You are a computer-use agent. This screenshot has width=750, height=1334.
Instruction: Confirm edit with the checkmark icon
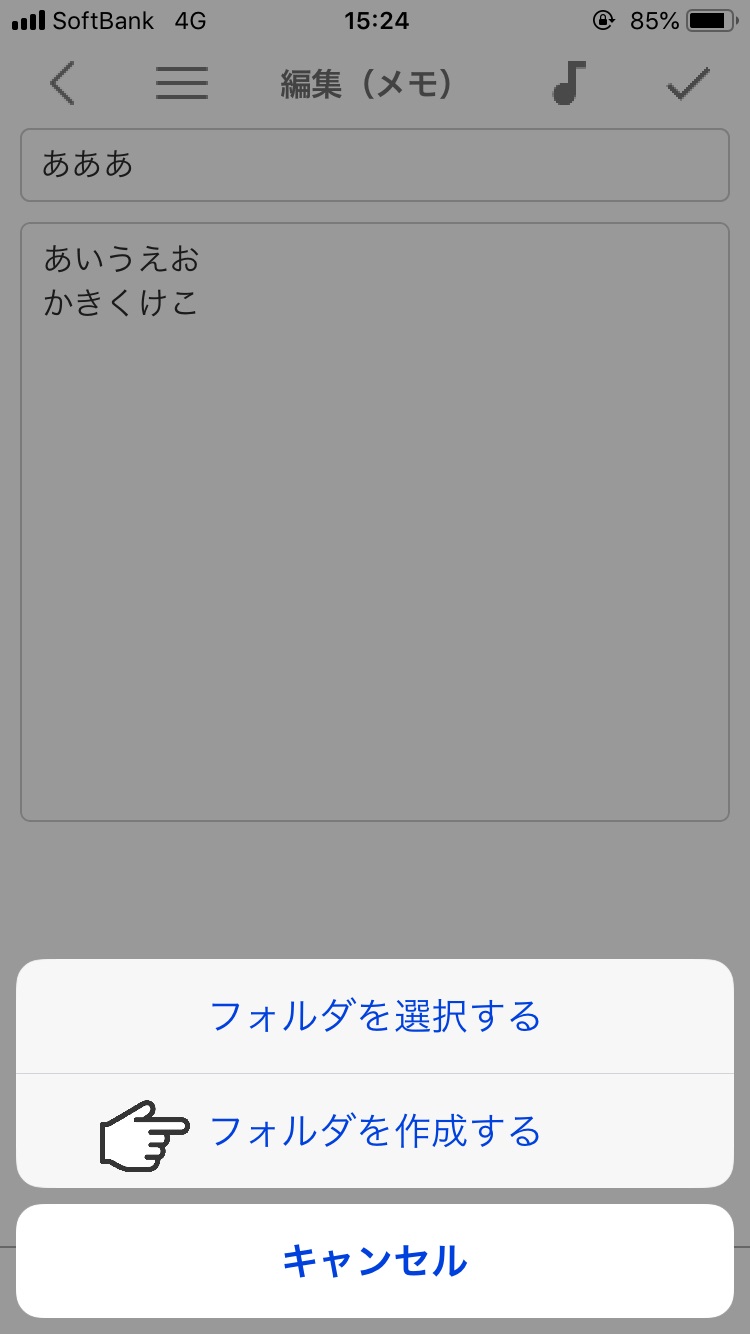689,84
